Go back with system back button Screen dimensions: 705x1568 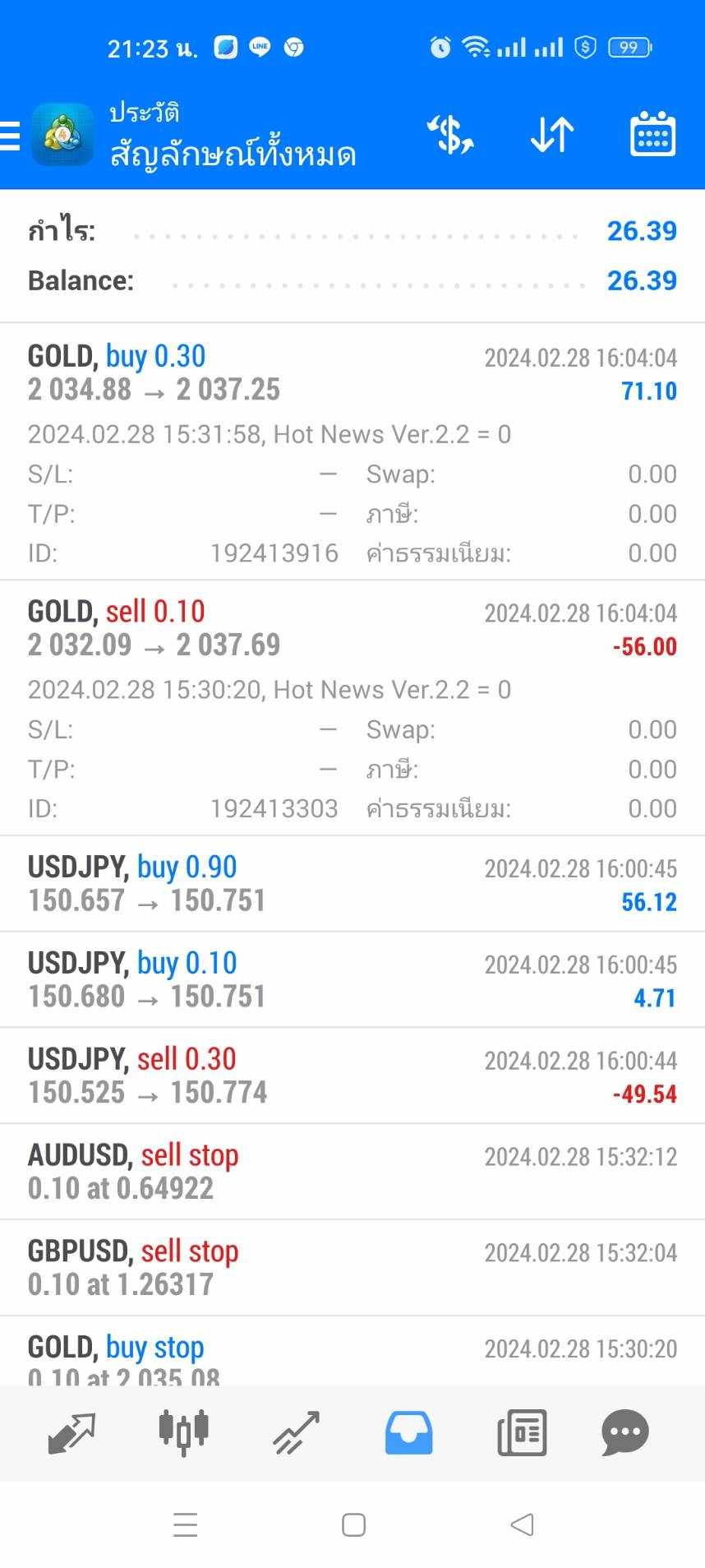click(x=522, y=1524)
